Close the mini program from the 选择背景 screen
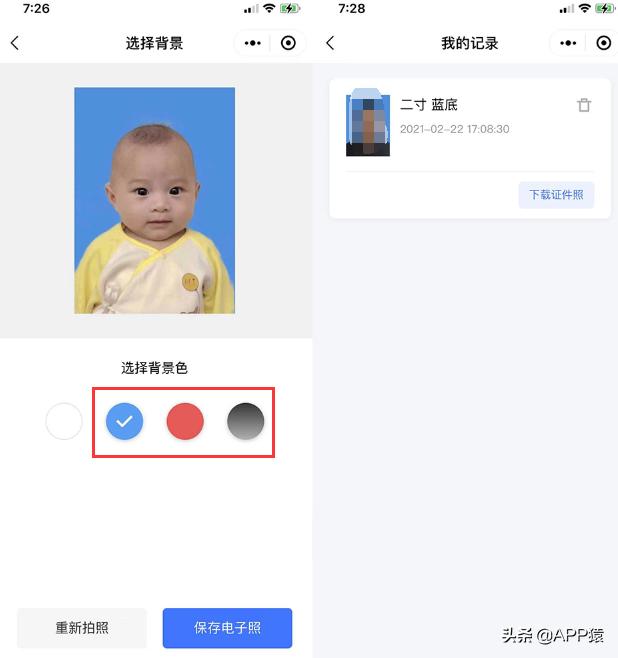This screenshot has width=618, height=658. pyautogui.click(x=289, y=43)
